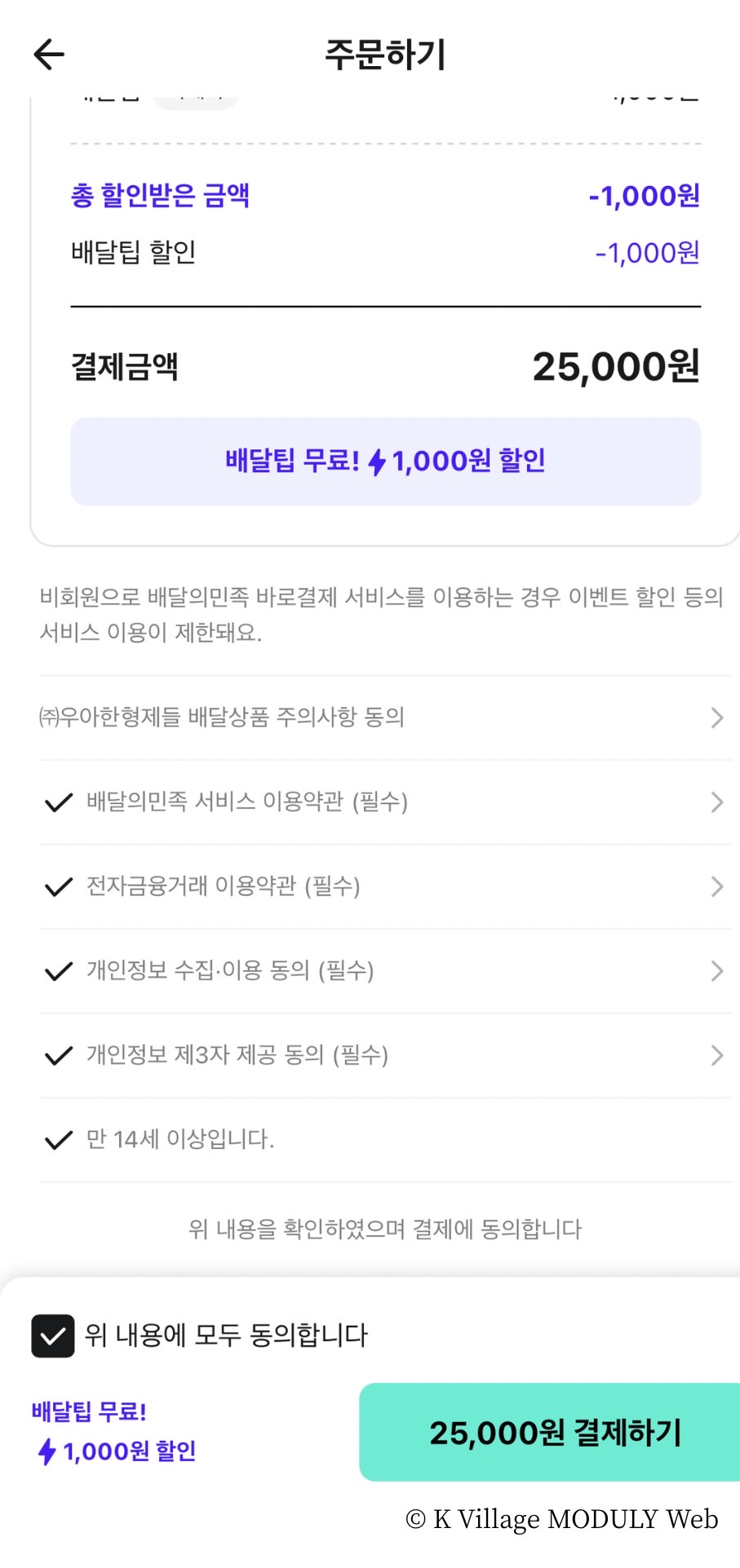Uncheck 위 내용에 모두 동의합니다 checkbox
The width and height of the screenshot is (740, 1568).
tap(53, 1336)
